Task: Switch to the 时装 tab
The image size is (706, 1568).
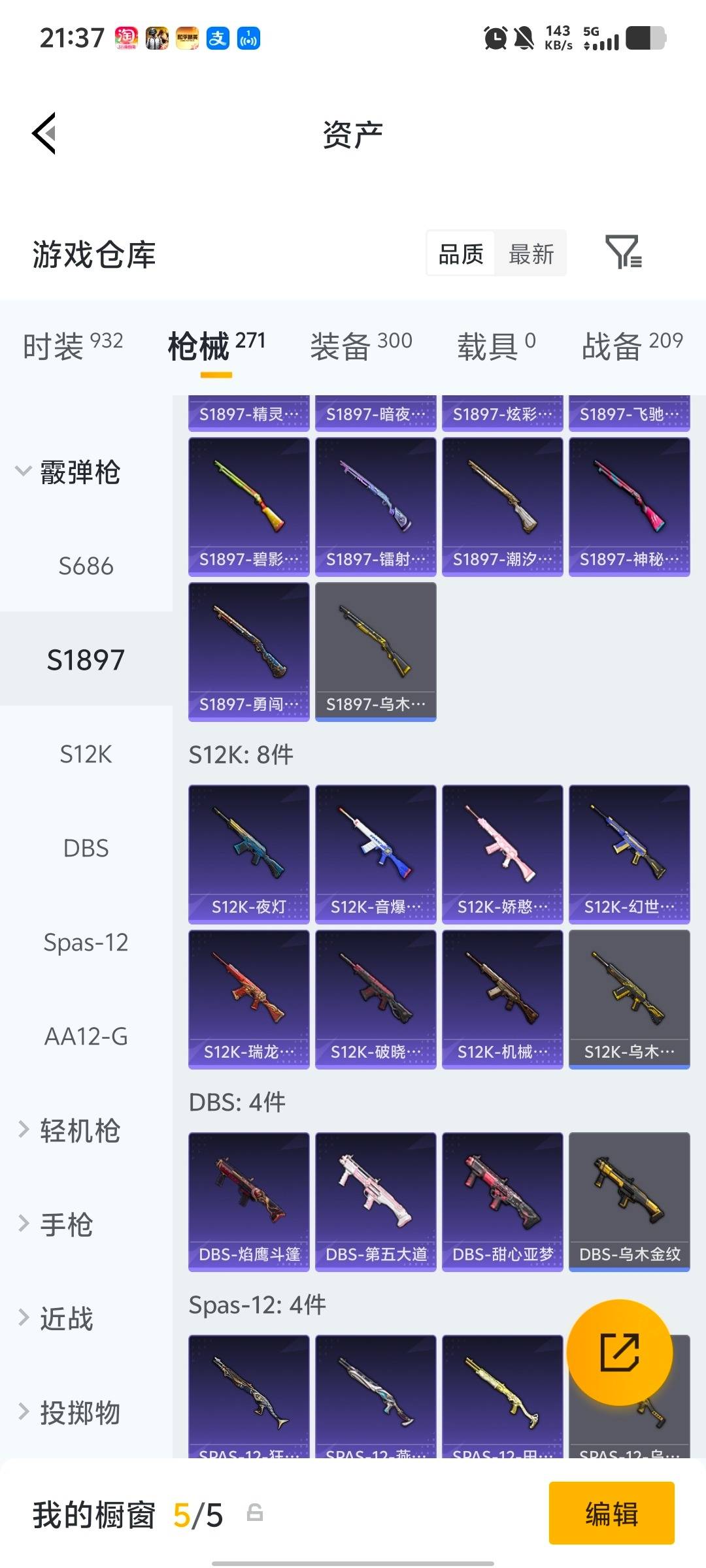Action: [x=73, y=345]
